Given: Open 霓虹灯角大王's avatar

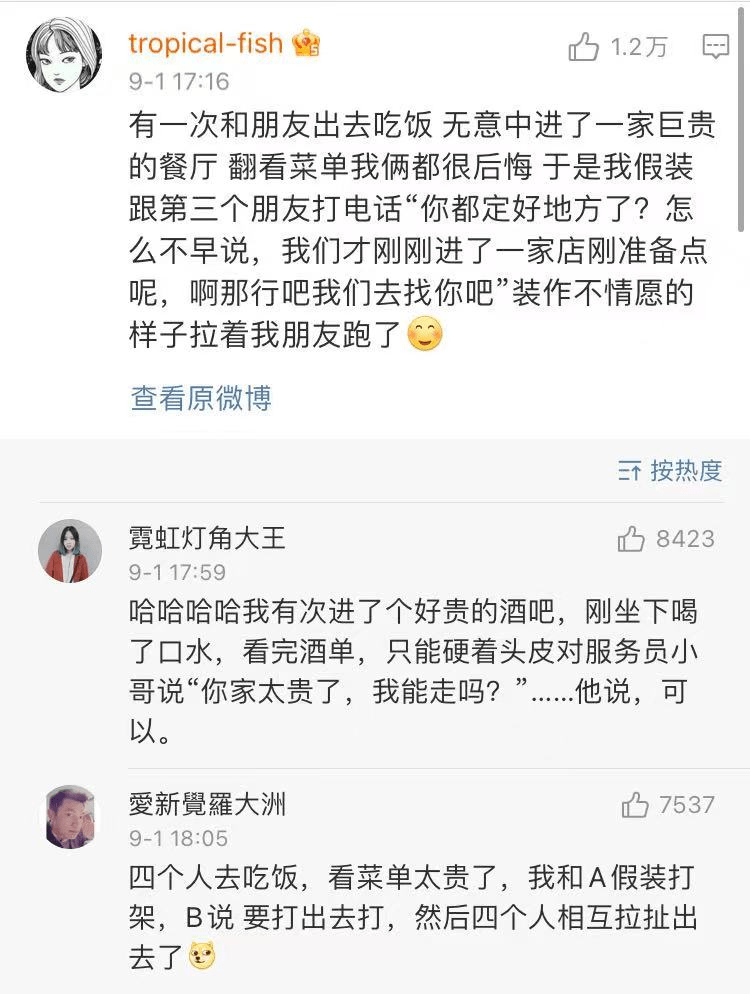Looking at the screenshot, I should [x=70, y=552].
